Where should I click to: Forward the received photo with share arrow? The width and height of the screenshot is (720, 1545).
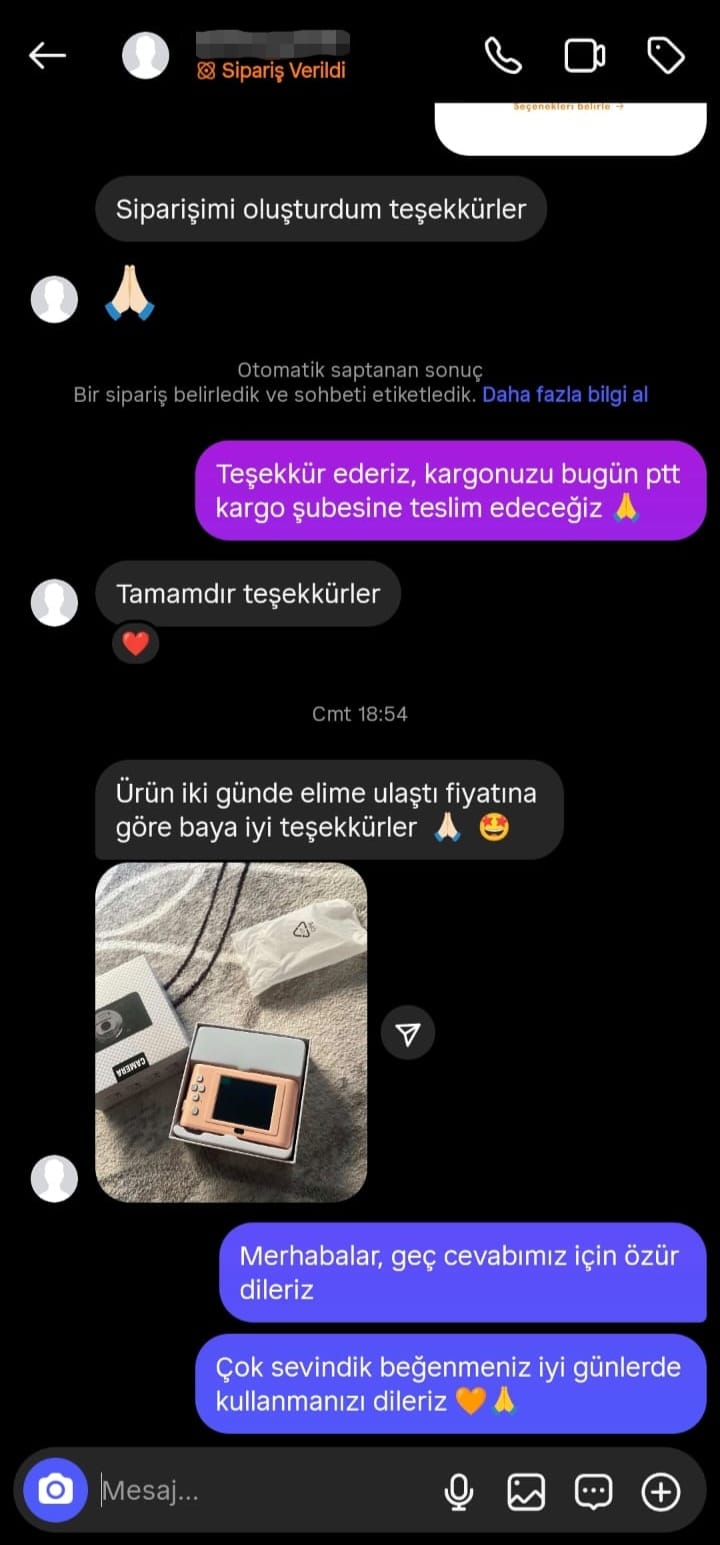tap(408, 1034)
